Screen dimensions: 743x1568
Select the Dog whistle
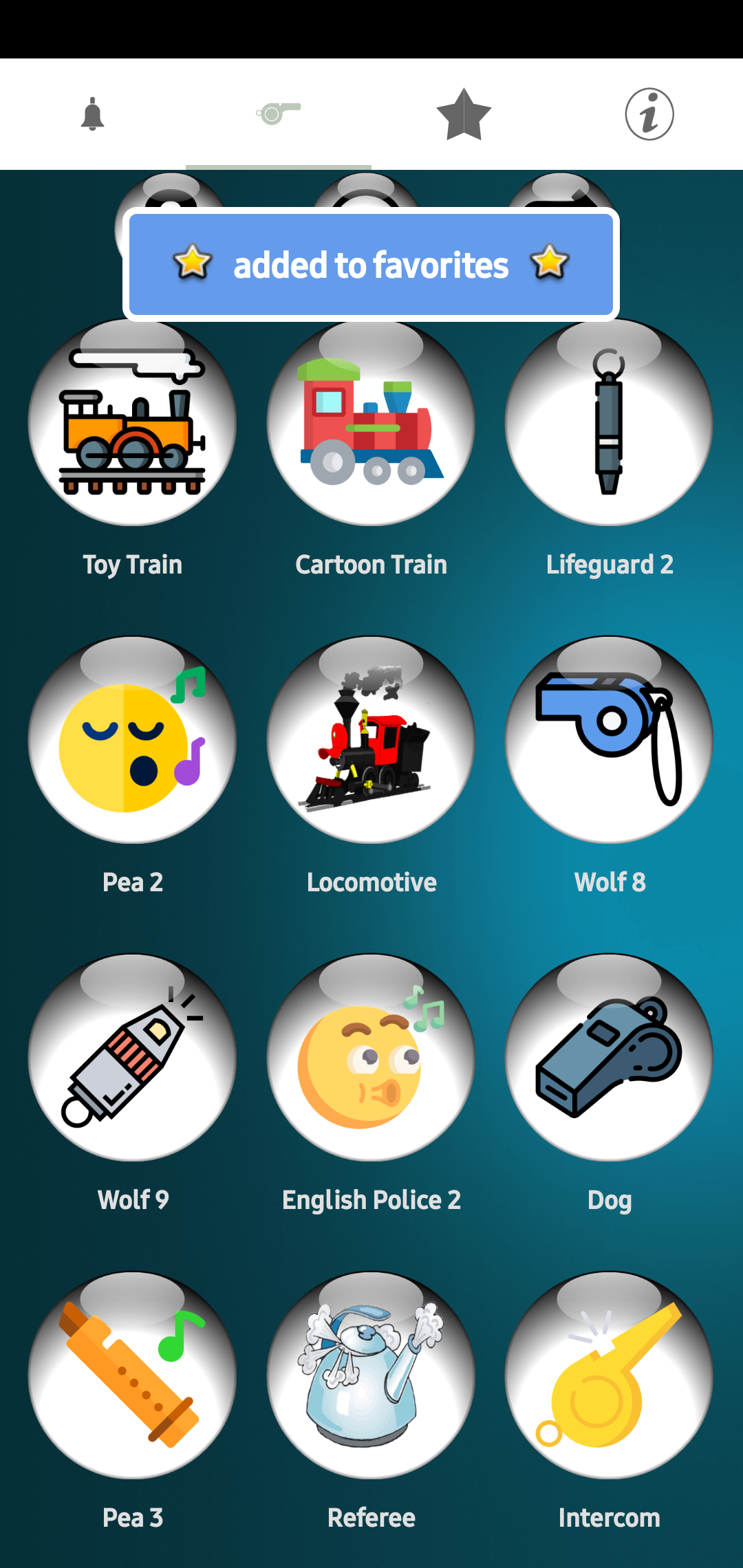coord(609,1058)
